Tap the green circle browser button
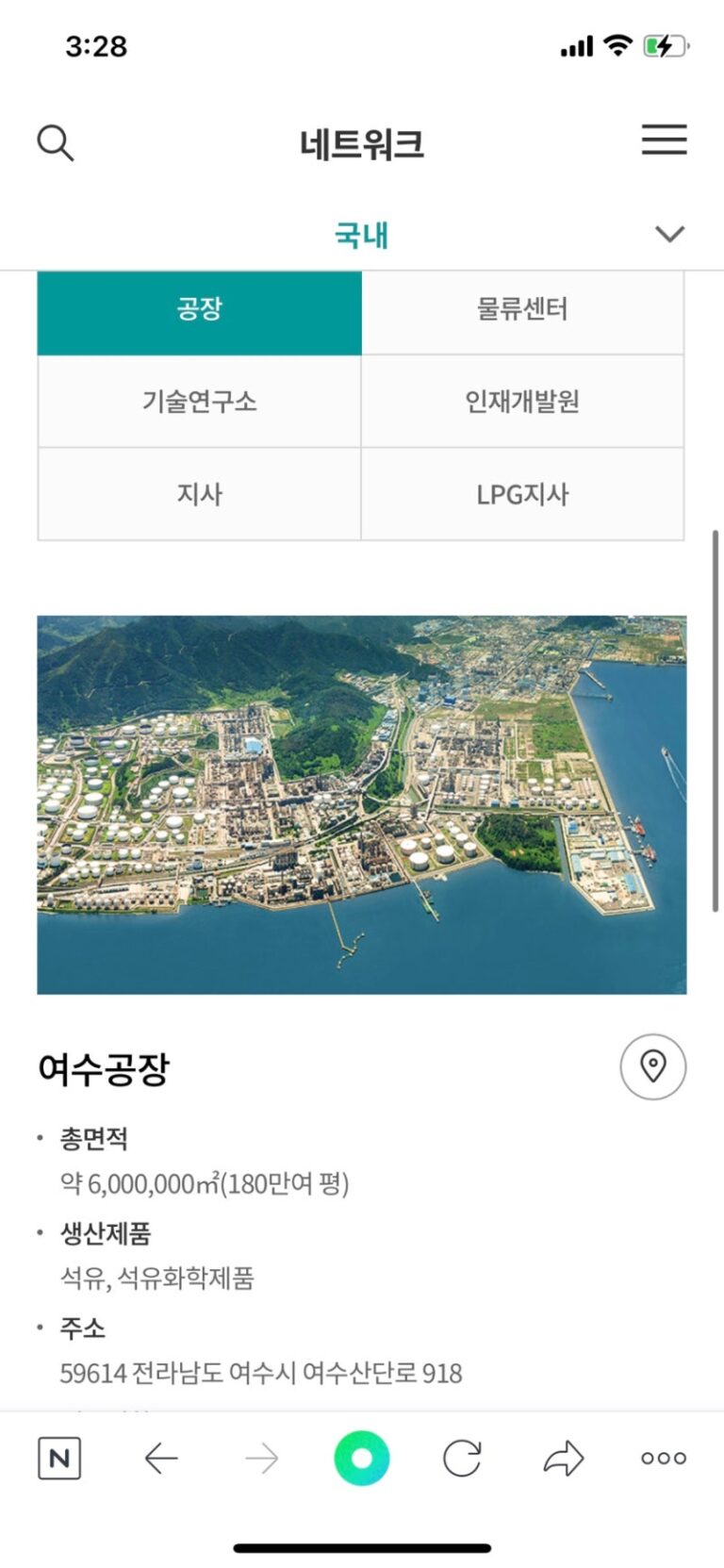The height and width of the screenshot is (1568, 724). tap(361, 1459)
